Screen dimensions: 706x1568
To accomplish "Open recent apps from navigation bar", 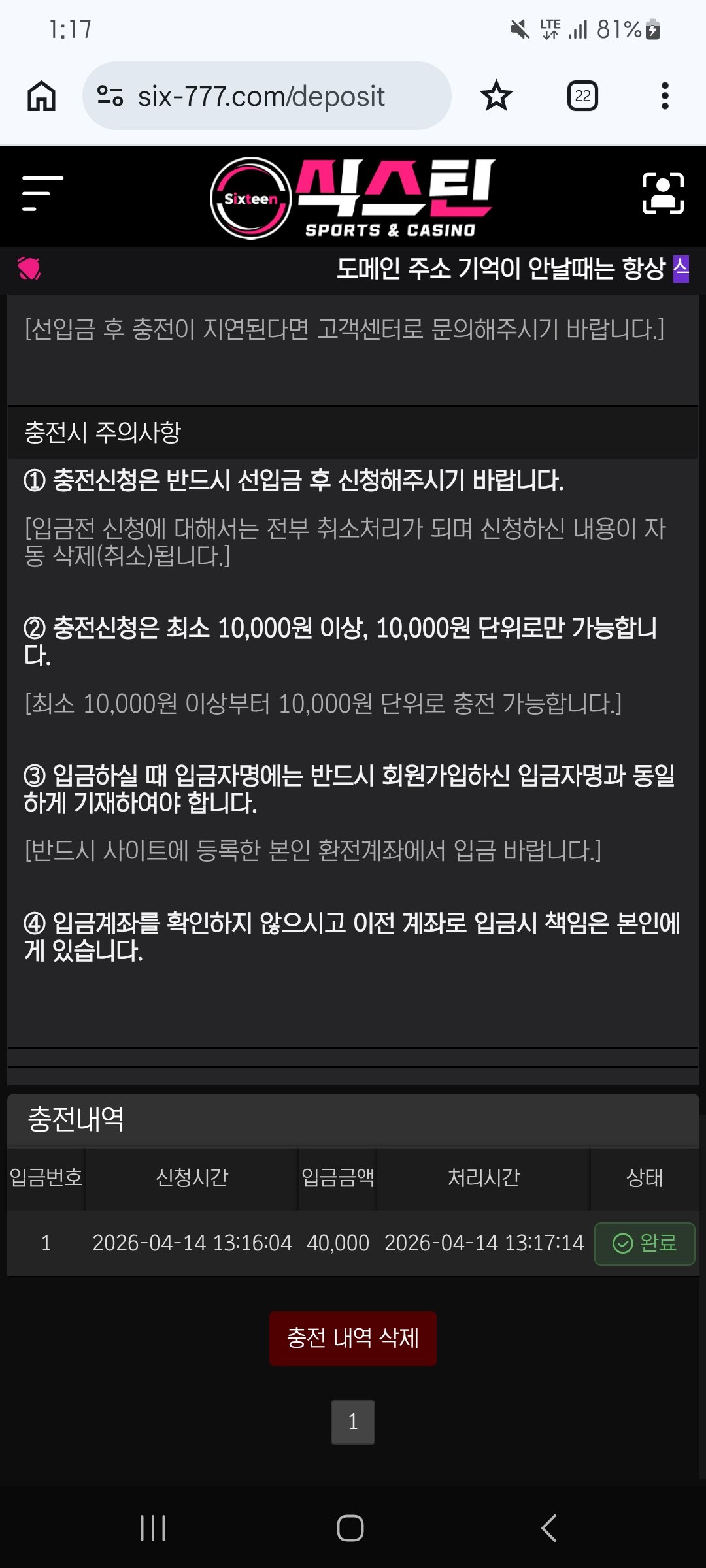I will point(153,1528).
